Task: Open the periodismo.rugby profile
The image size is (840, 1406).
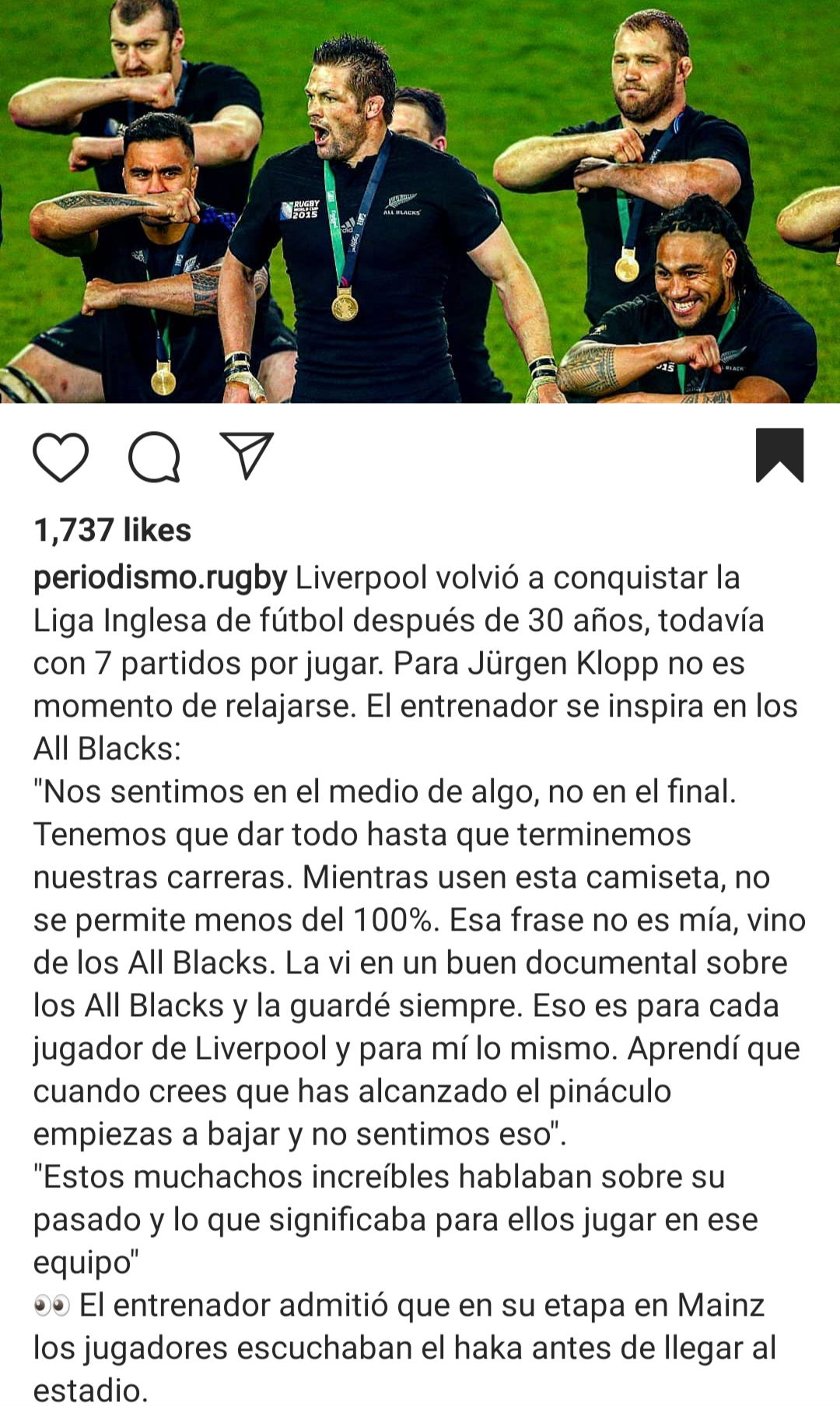Action: click(x=160, y=578)
